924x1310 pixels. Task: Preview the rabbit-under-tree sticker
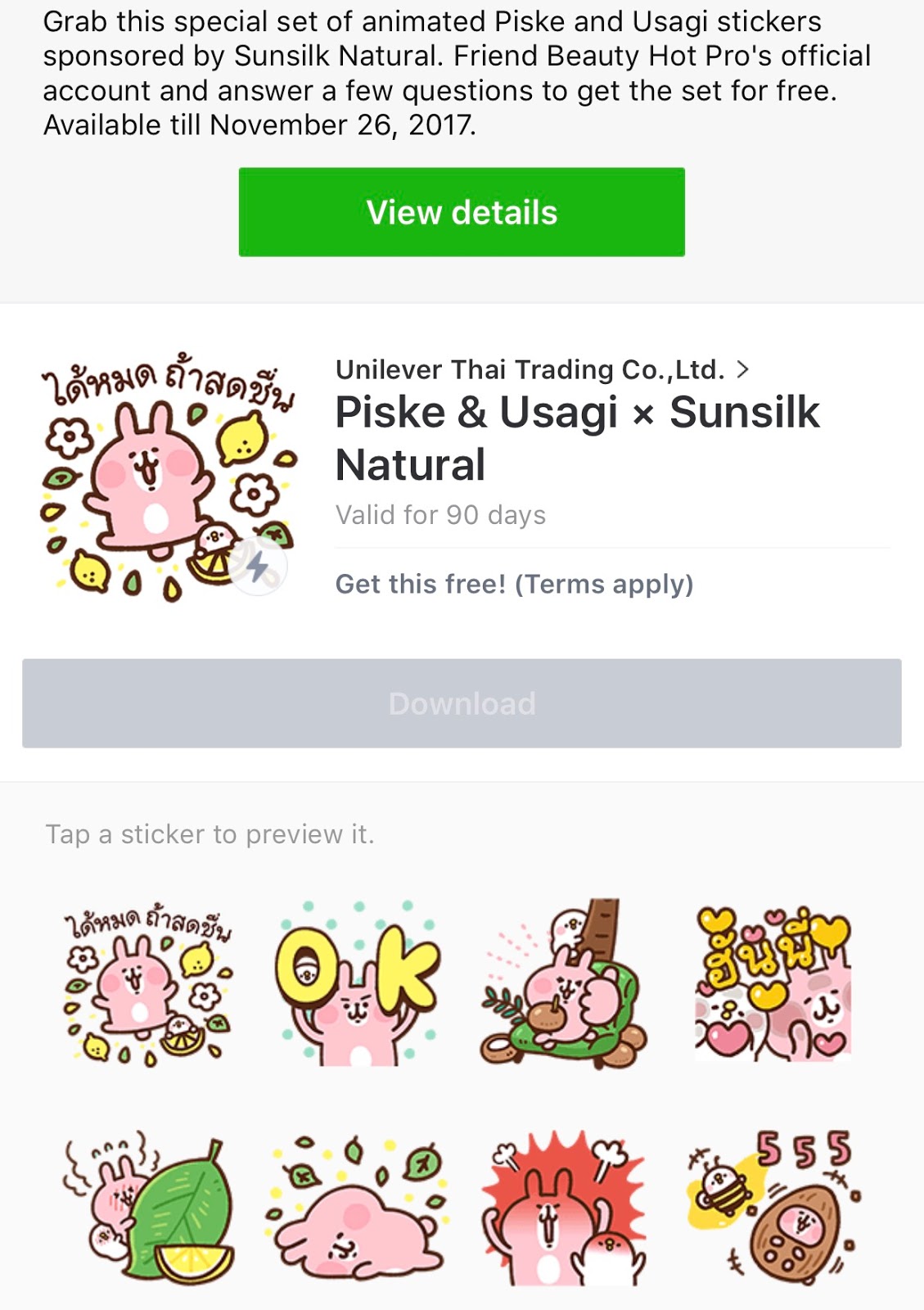(564, 982)
